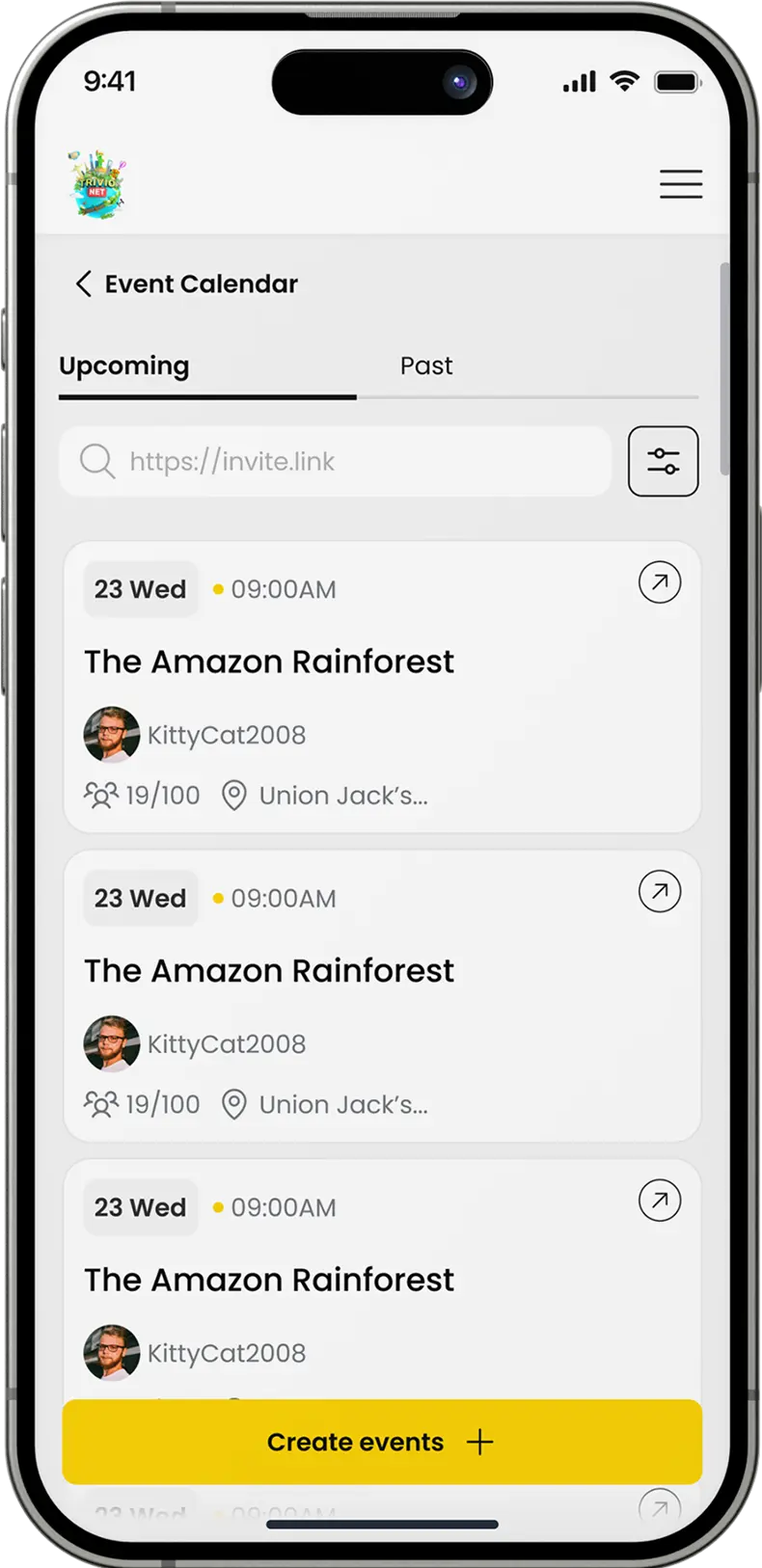Tap Create events button
Image resolution: width=762 pixels, height=1568 pixels.
(x=381, y=1442)
